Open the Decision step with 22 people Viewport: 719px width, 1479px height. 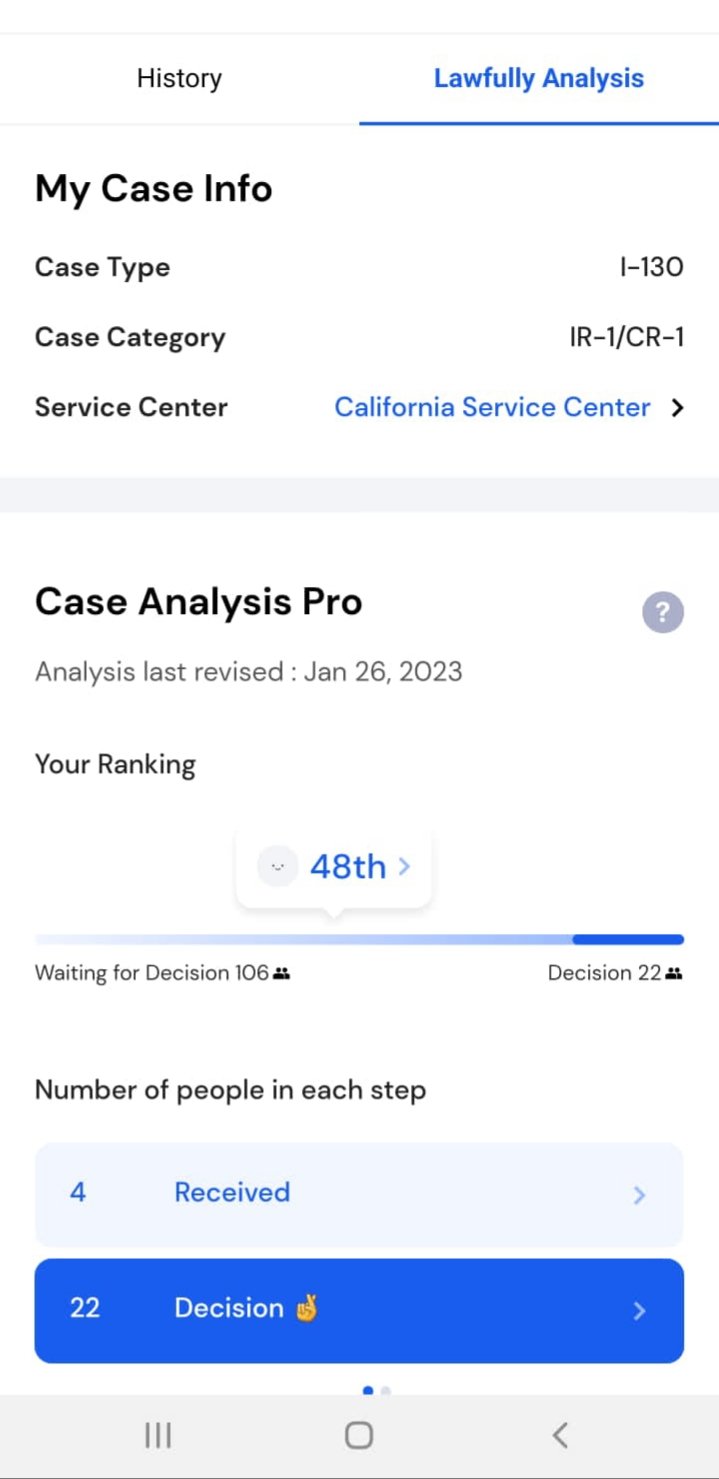pos(359,1309)
